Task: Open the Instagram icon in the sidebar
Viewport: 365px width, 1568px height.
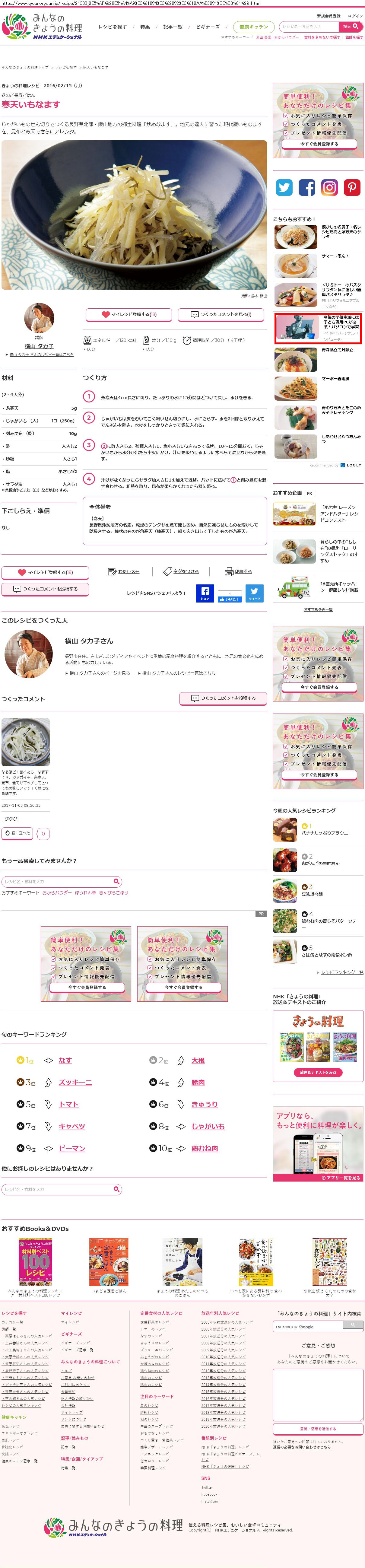Action: (329, 187)
